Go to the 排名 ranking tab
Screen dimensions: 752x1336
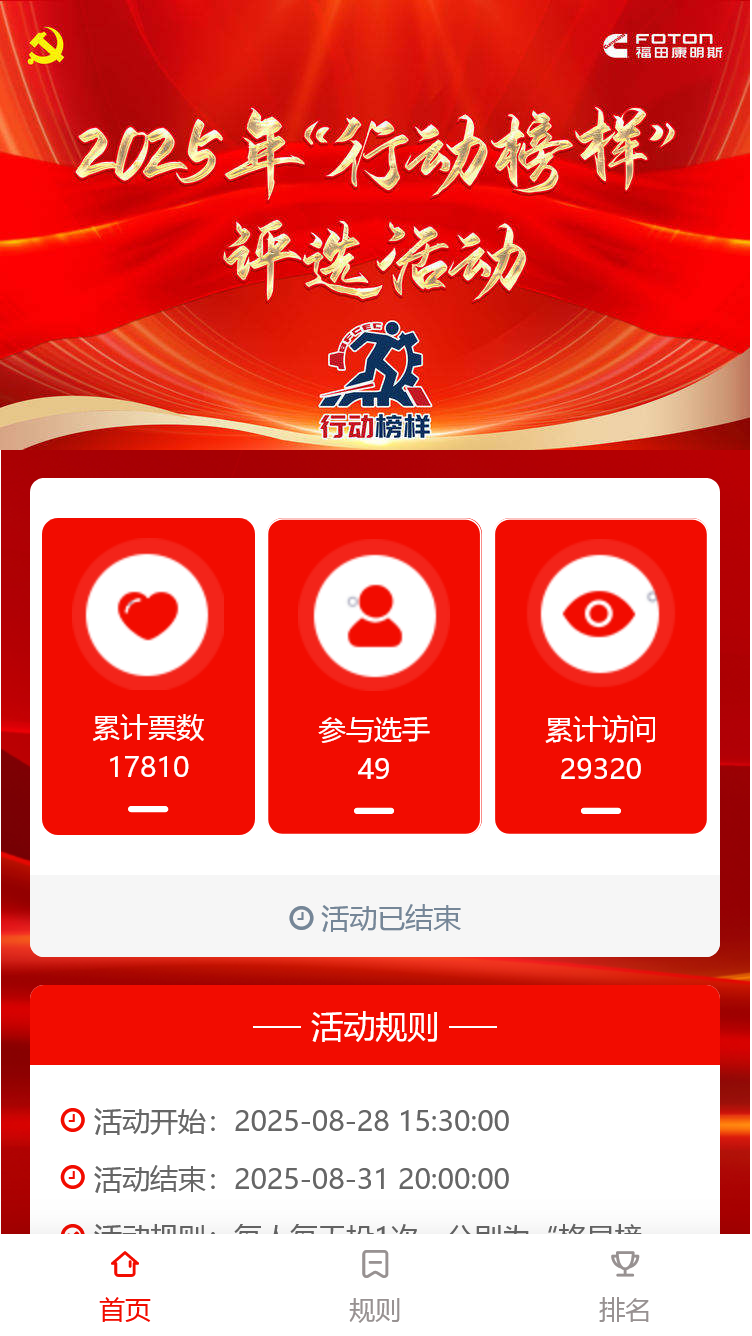tap(625, 1285)
